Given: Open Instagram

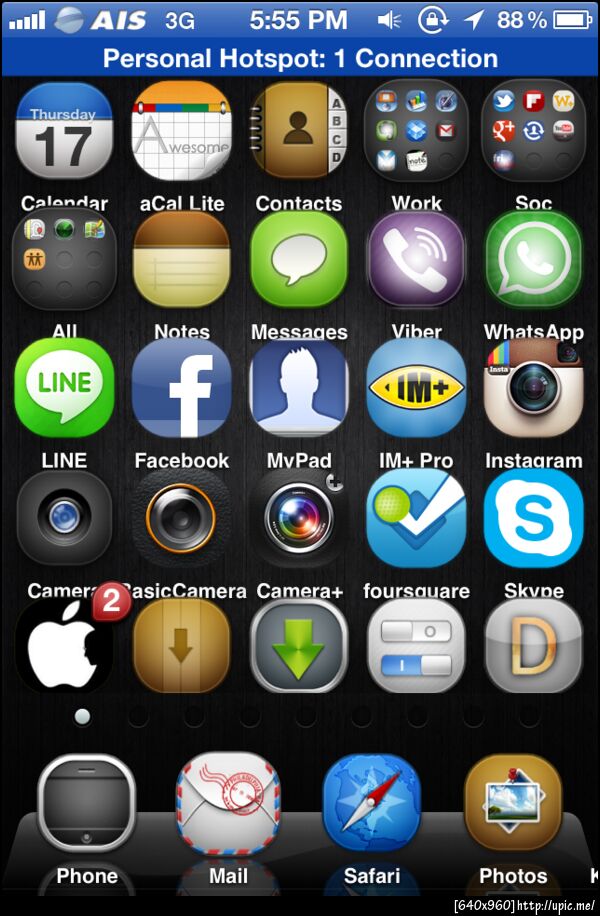Looking at the screenshot, I should [x=533, y=388].
